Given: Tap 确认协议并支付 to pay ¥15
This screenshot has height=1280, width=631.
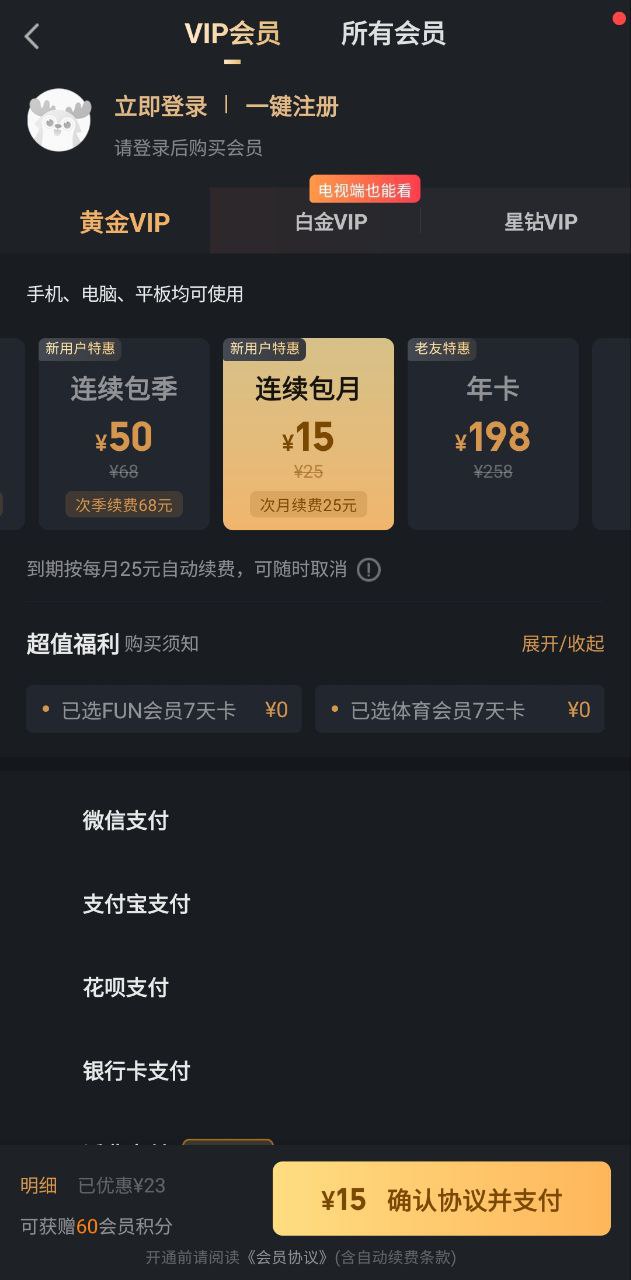Looking at the screenshot, I should tap(441, 1199).
